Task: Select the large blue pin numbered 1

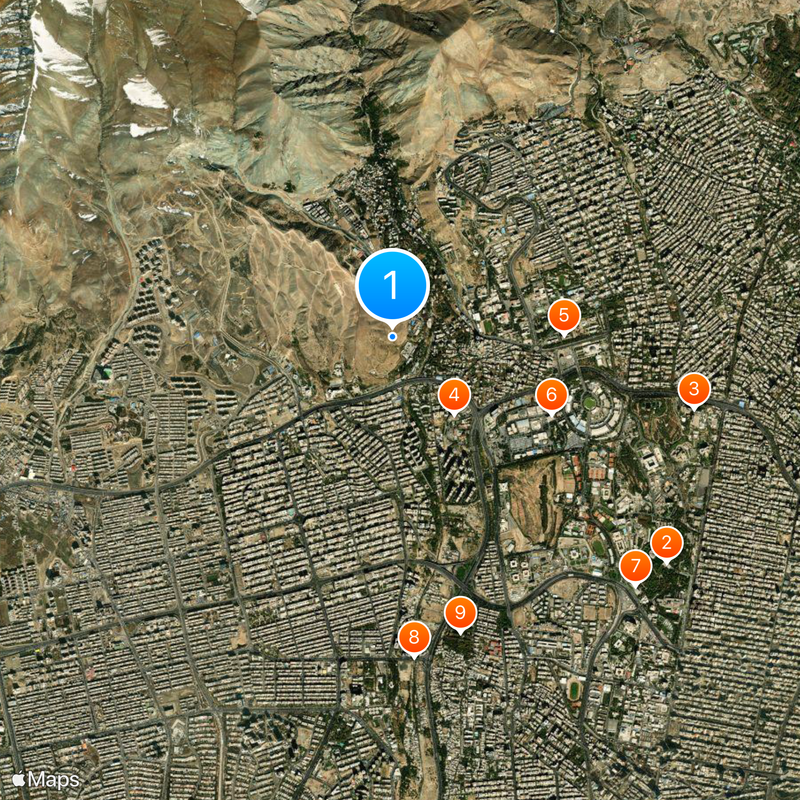Action: (x=392, y=286)
